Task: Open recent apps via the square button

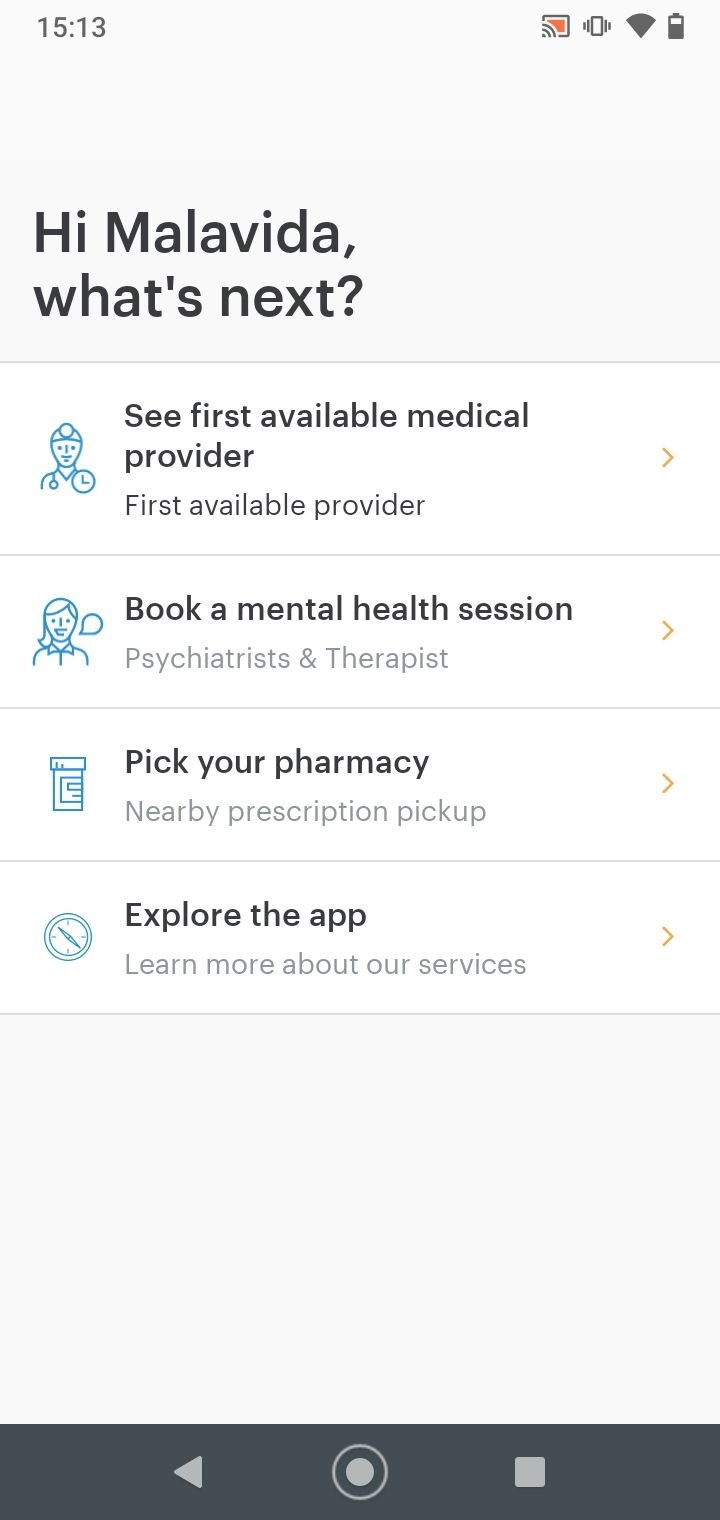Action: (x=530, y=1472)
